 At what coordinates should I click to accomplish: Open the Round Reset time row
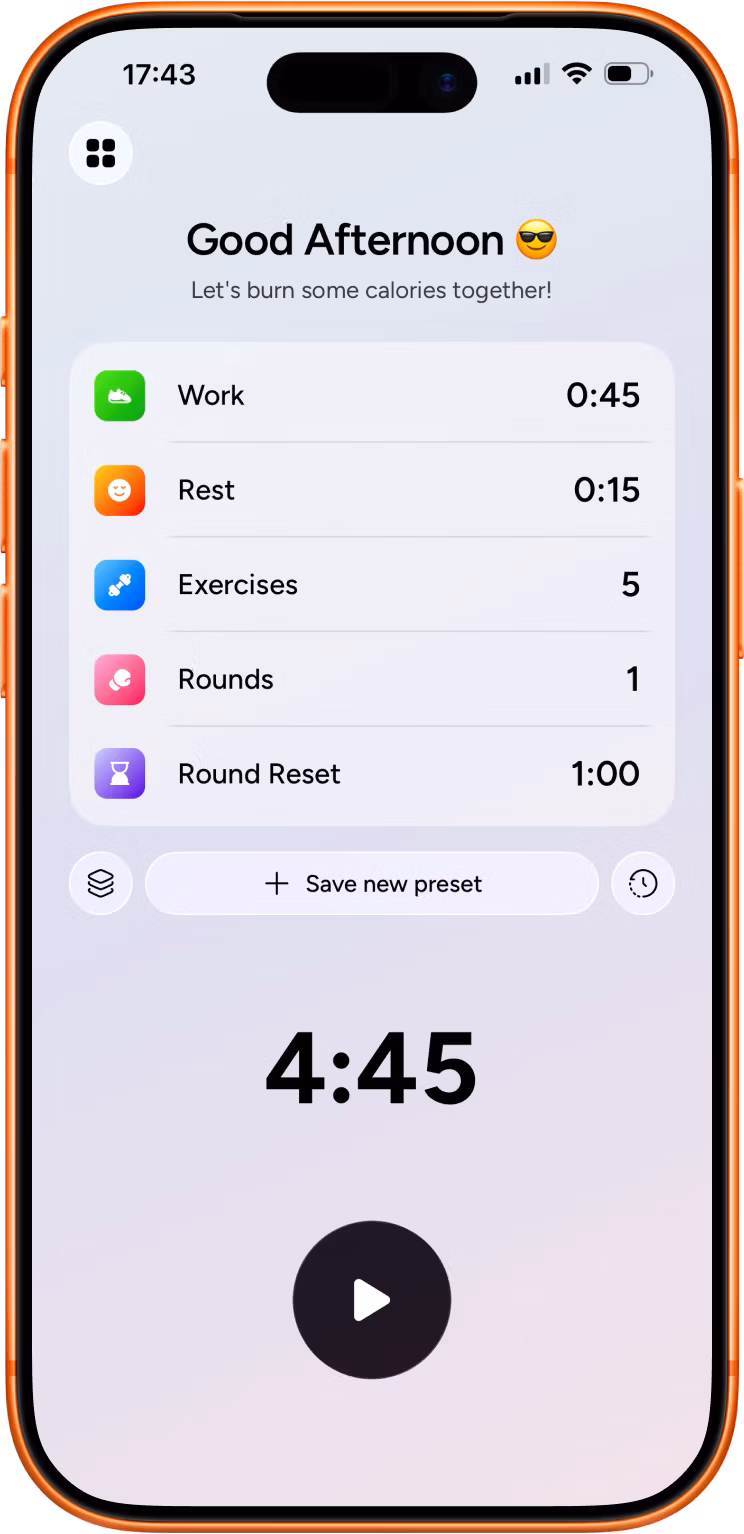pos(372,773)
